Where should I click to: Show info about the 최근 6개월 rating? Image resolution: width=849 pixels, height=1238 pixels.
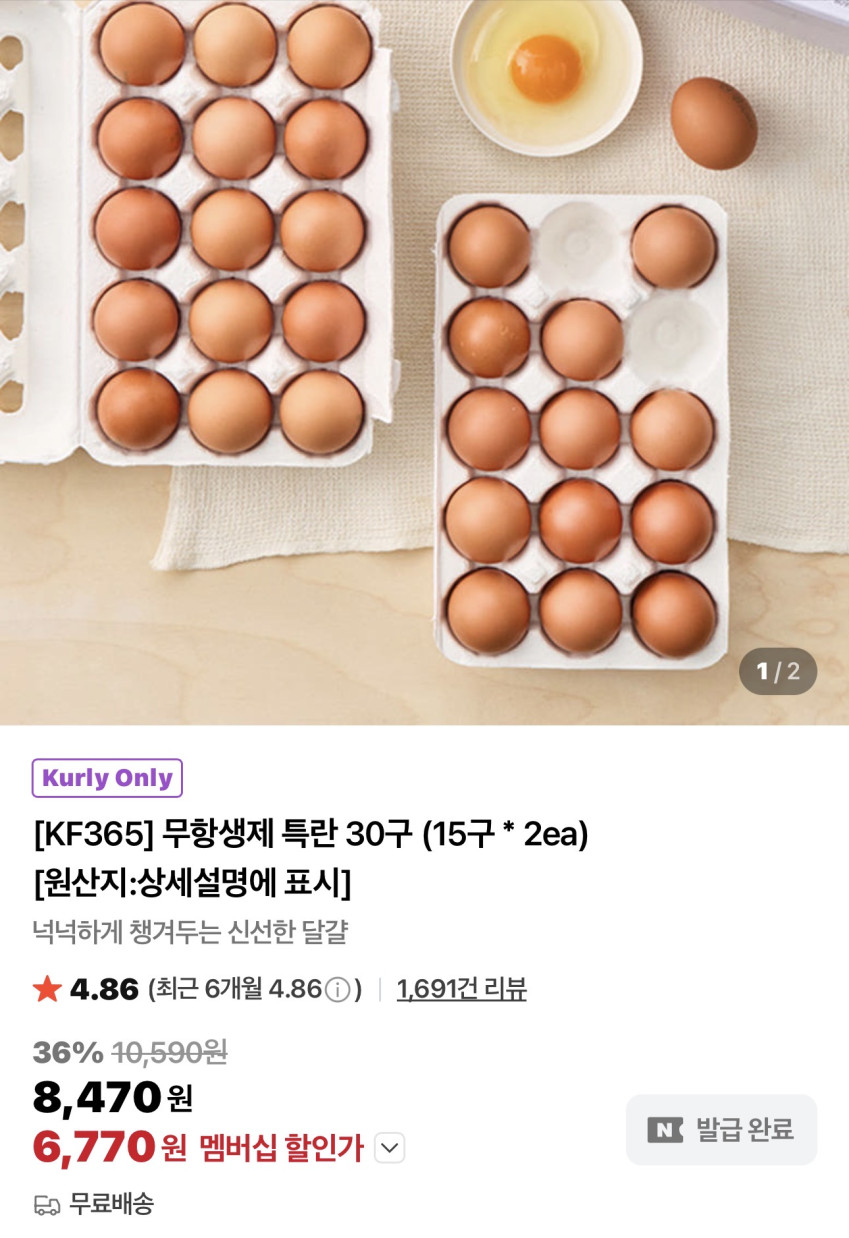click(x=338, y=991)
